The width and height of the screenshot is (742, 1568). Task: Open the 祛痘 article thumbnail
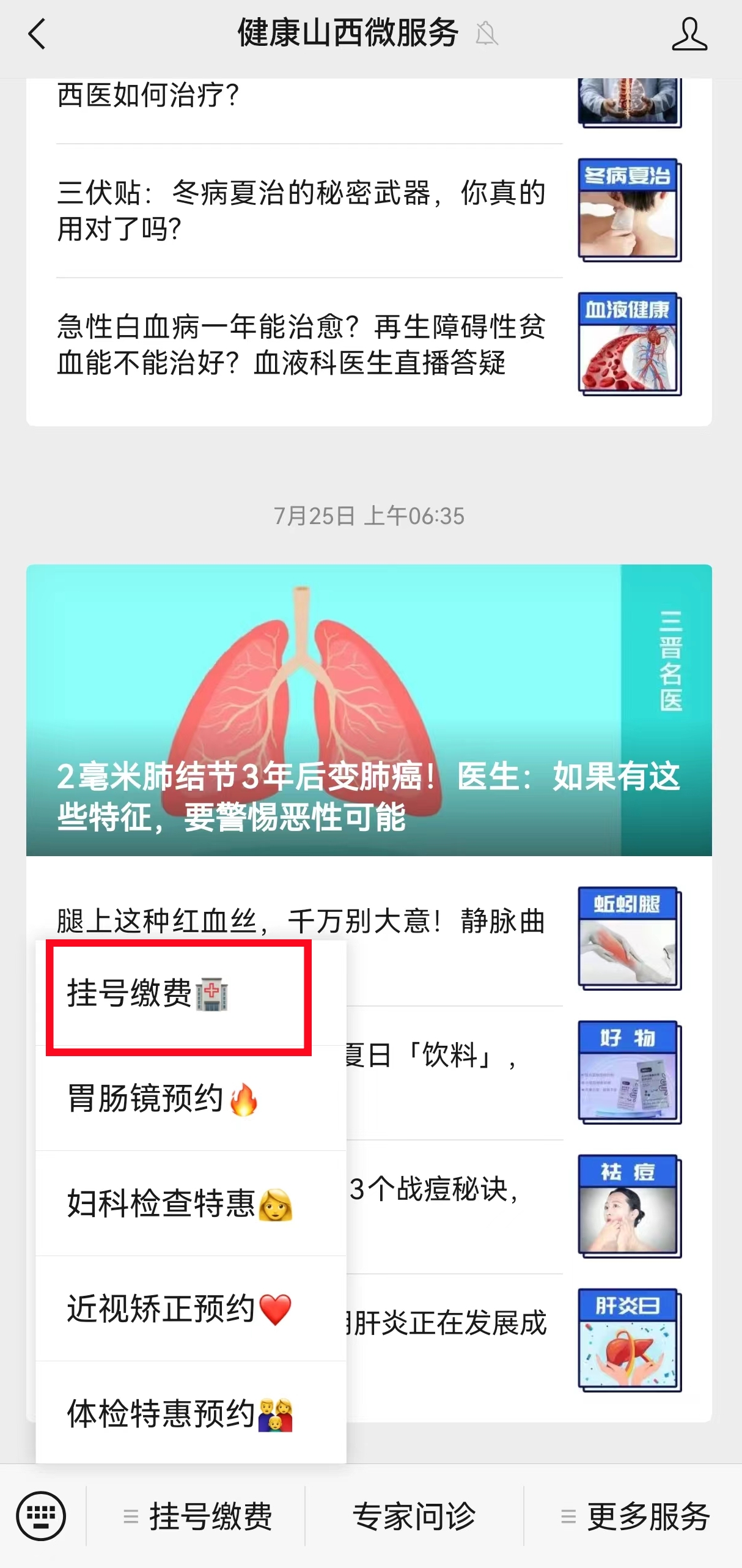629,1205
